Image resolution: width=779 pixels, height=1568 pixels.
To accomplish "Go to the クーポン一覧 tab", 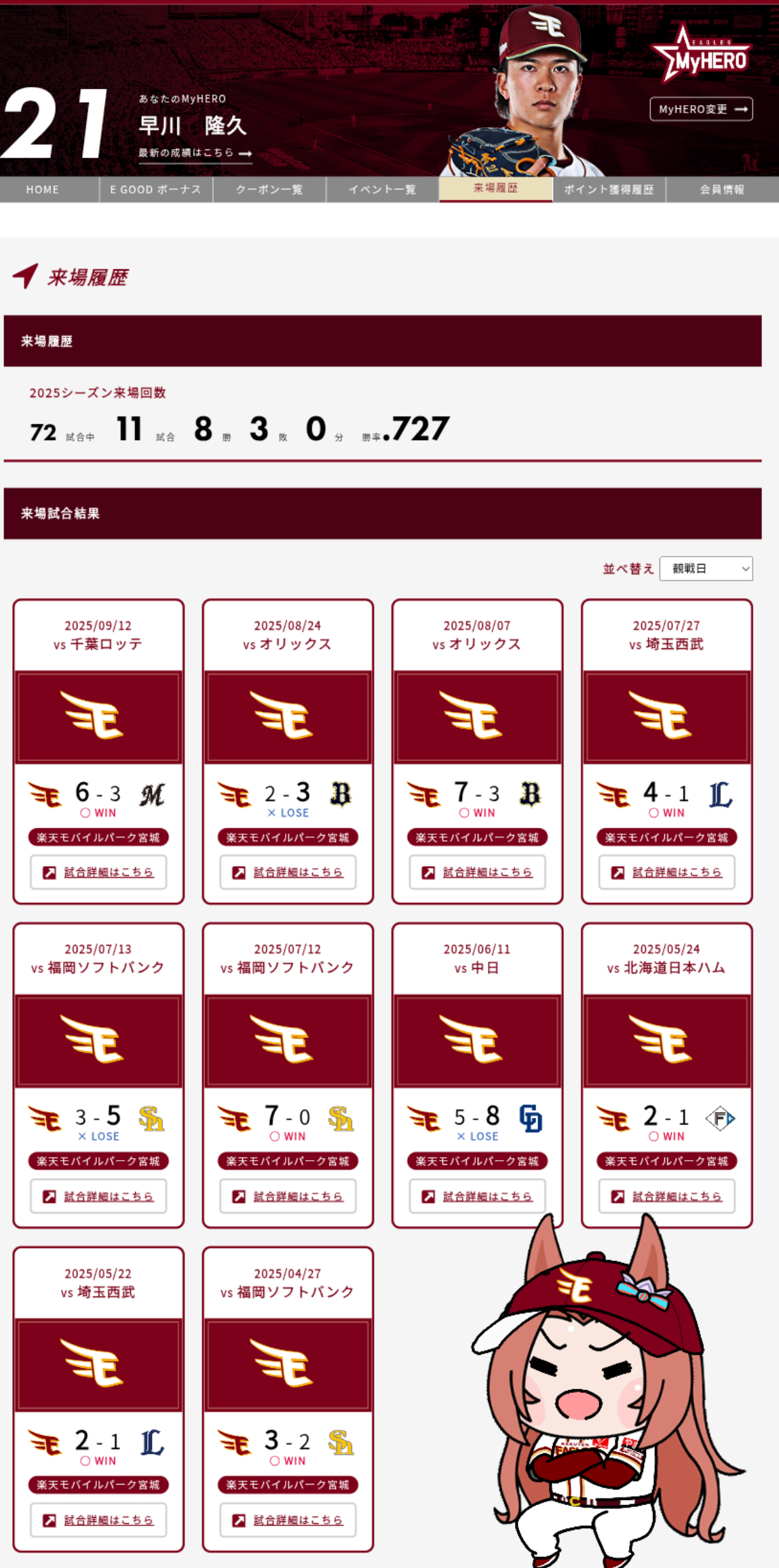I will (269, 189).
